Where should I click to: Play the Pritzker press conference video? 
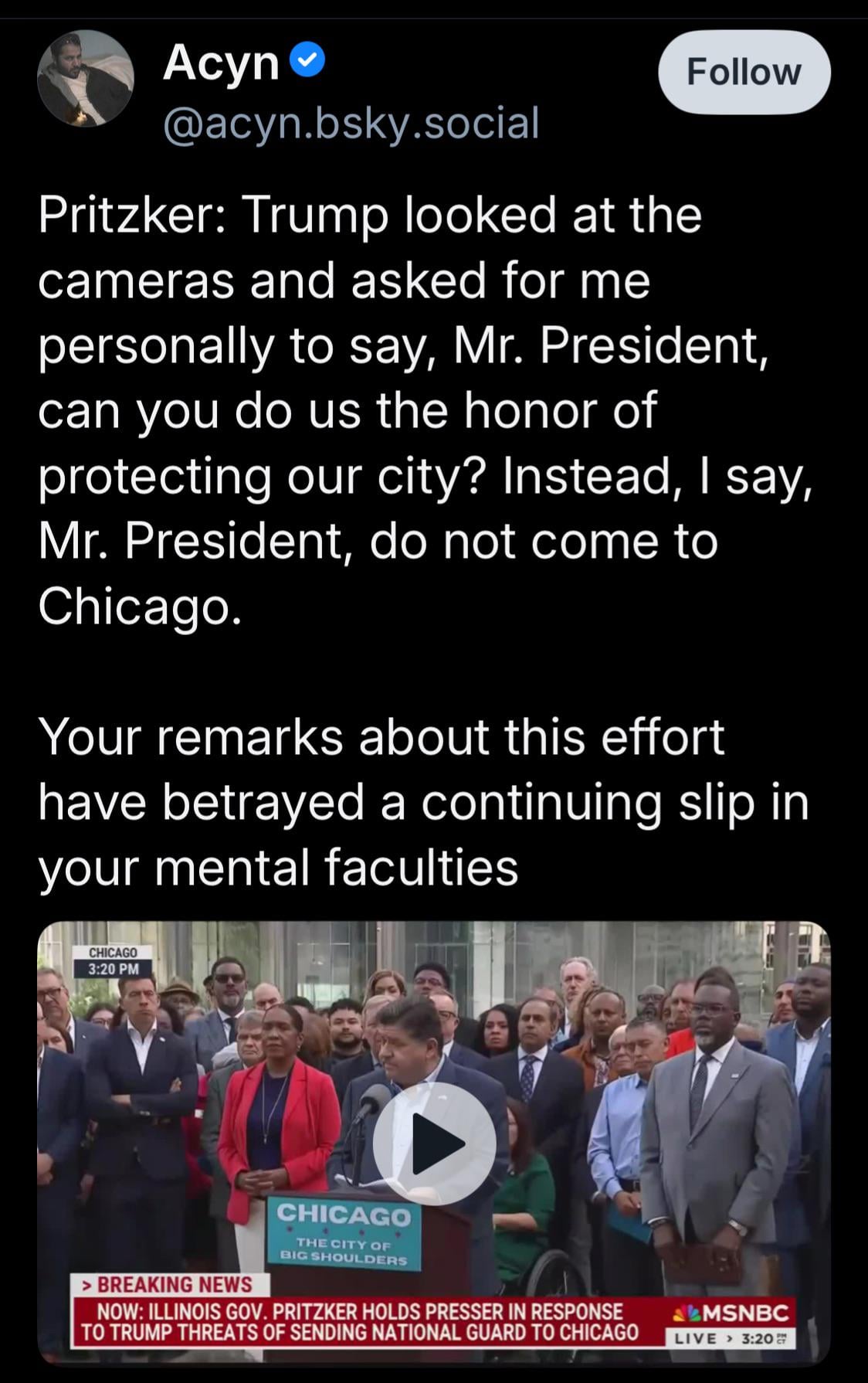[x=434, y=1143]
